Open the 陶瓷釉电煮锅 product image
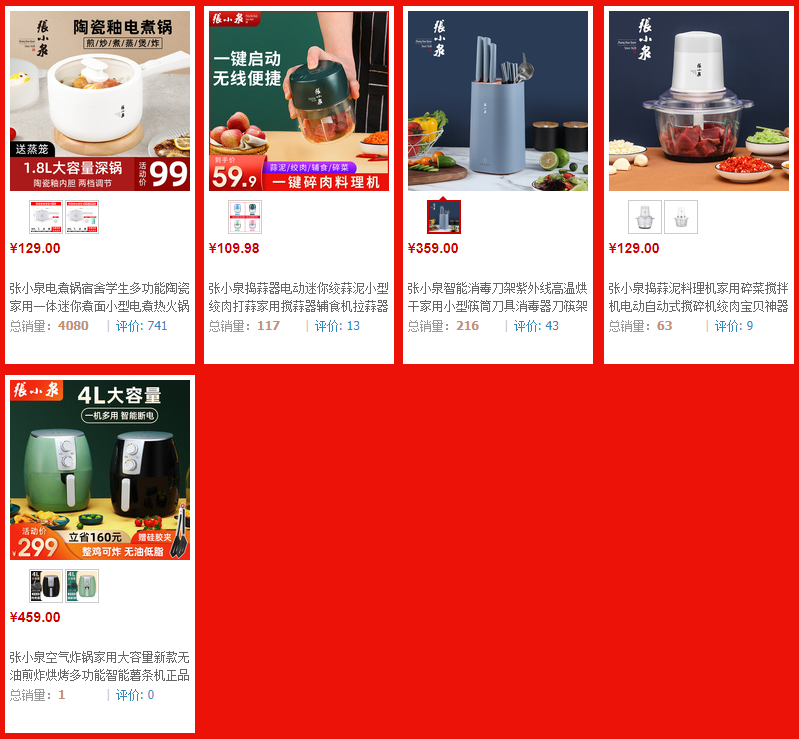 click(x=100, y=100)
